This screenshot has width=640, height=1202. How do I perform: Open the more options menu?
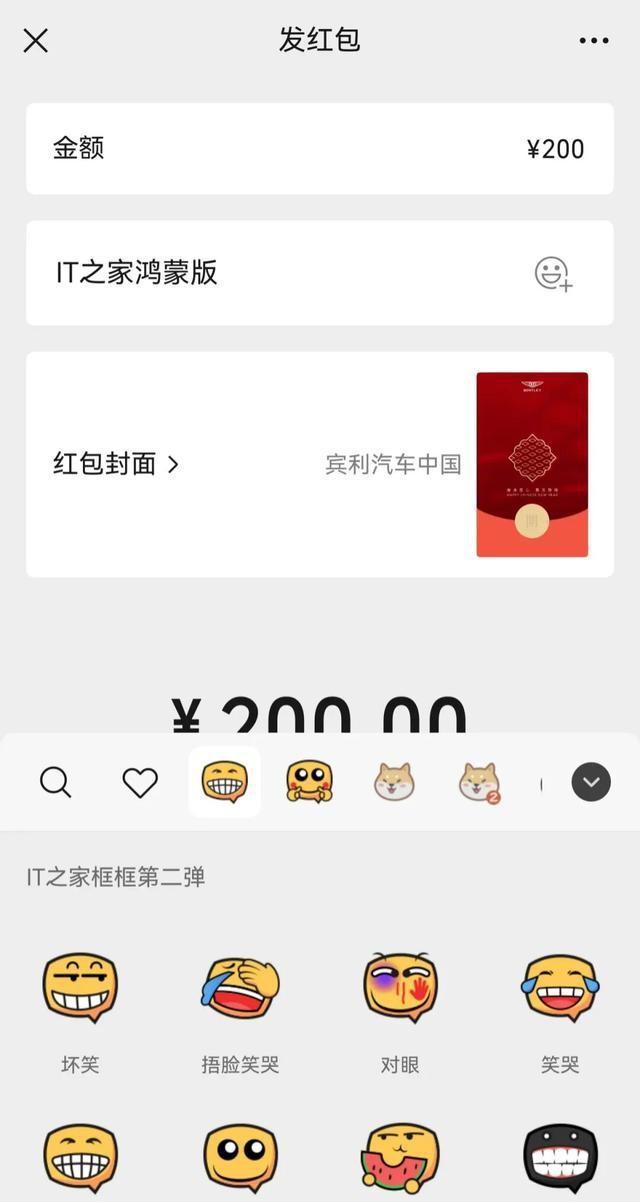593,41
